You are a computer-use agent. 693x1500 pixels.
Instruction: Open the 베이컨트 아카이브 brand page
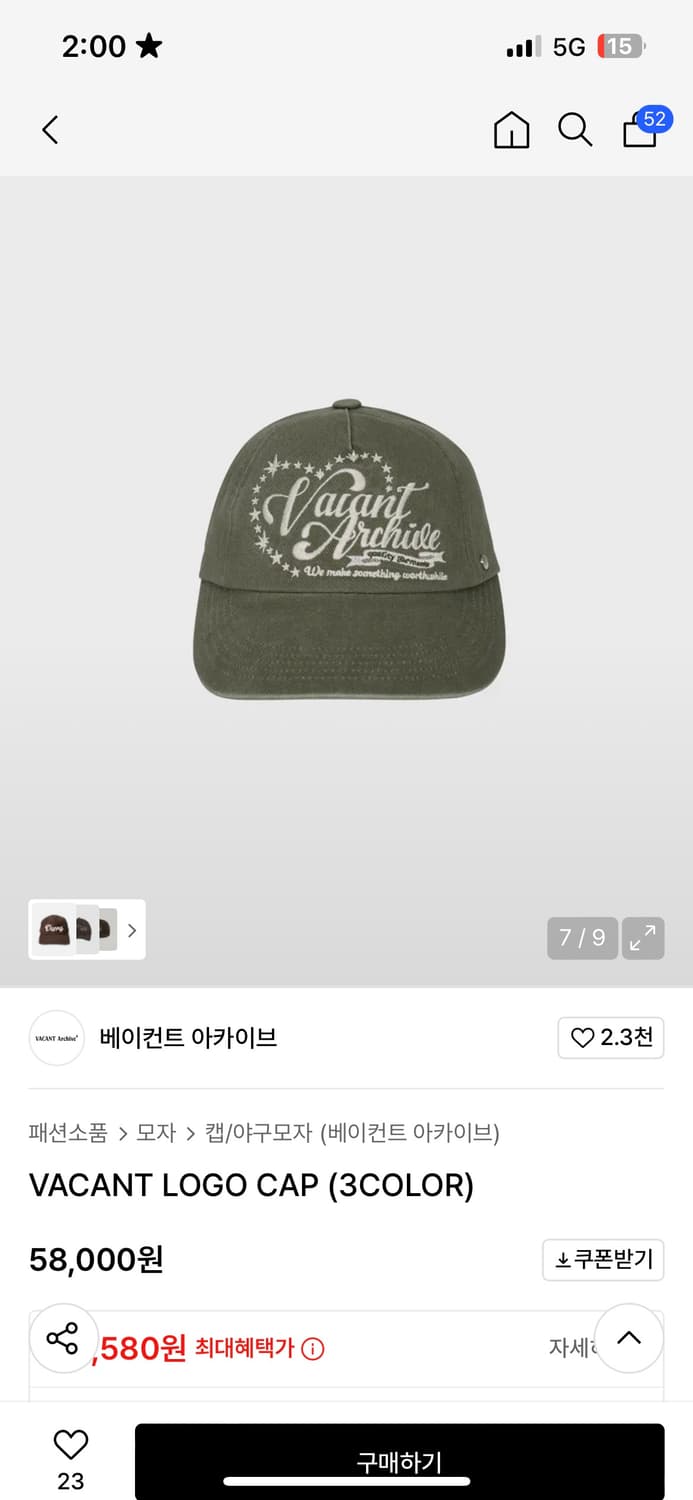(188, 1038)
